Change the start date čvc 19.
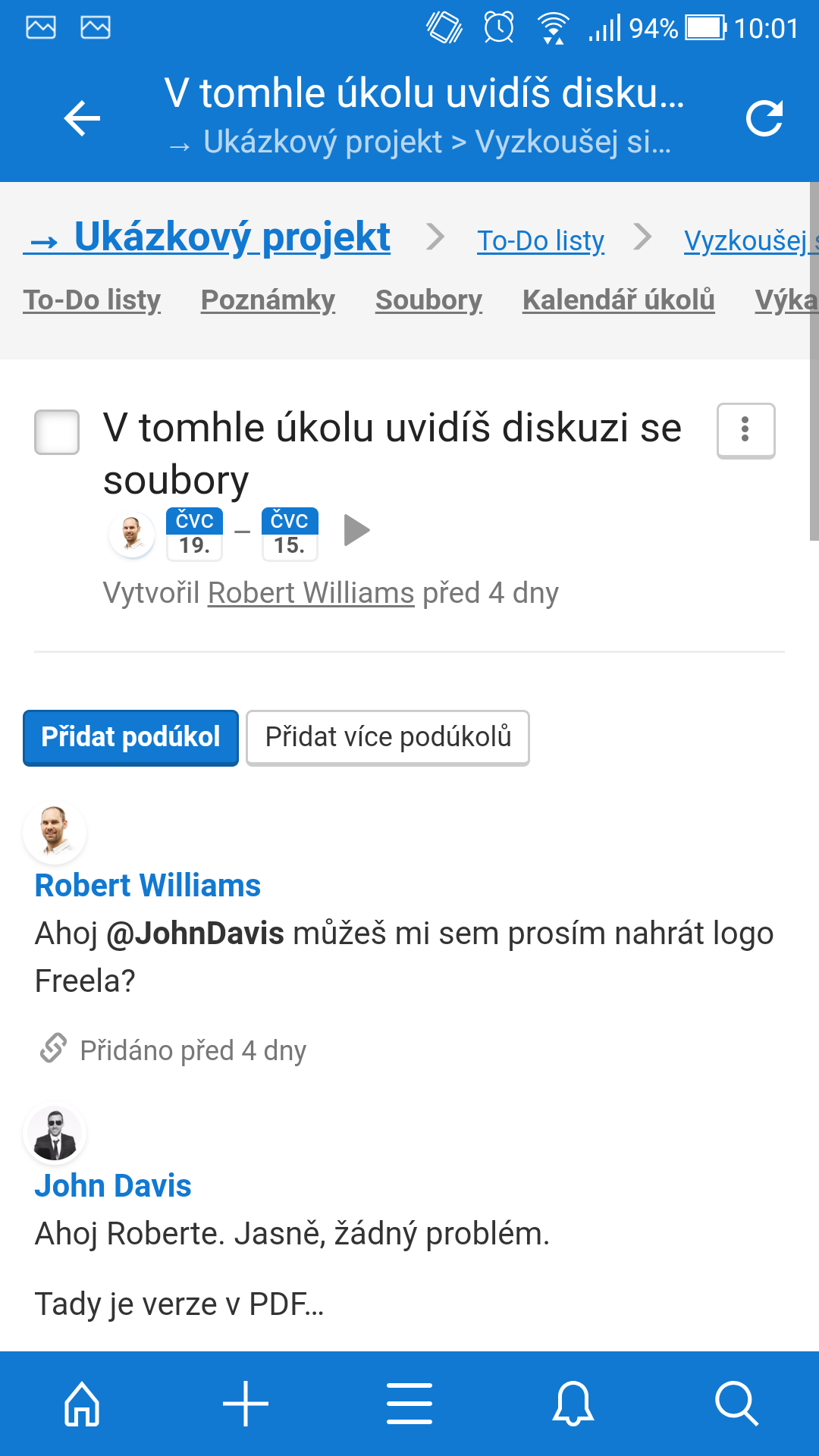This screenshot has height=1456, width=819. point(195,534)
